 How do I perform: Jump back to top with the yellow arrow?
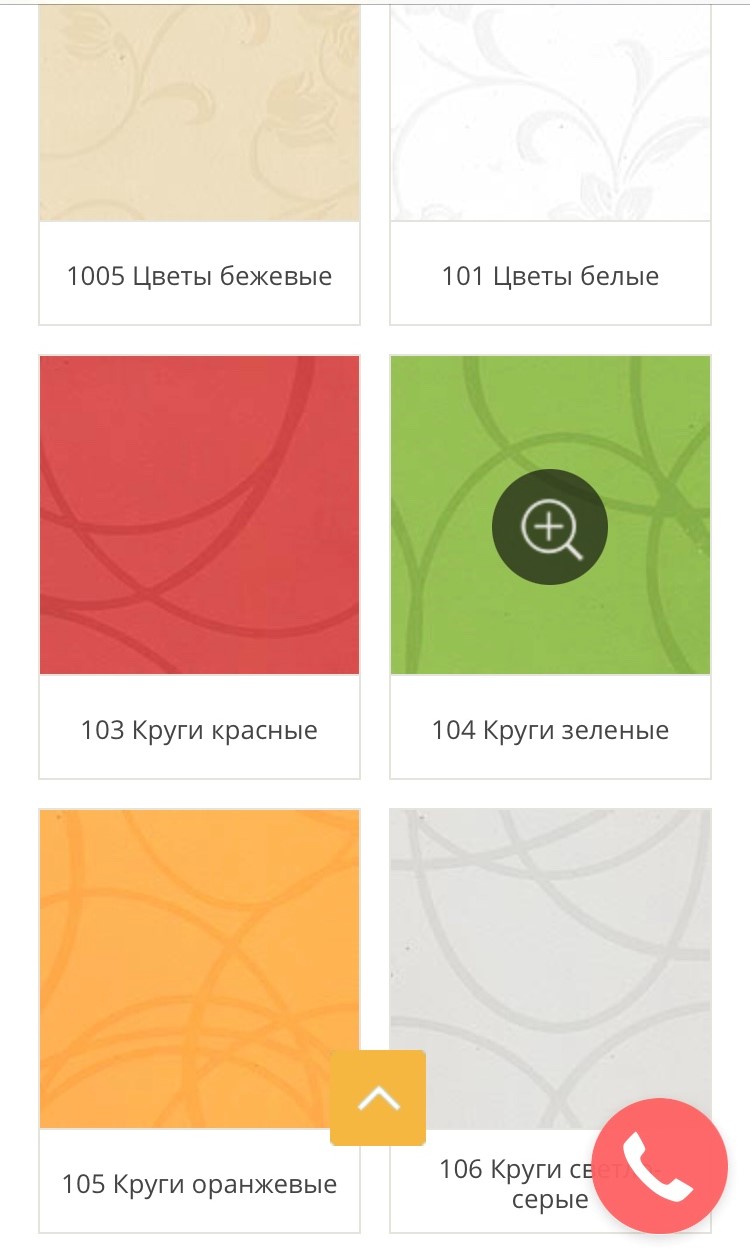click(x=378, y=1097)
